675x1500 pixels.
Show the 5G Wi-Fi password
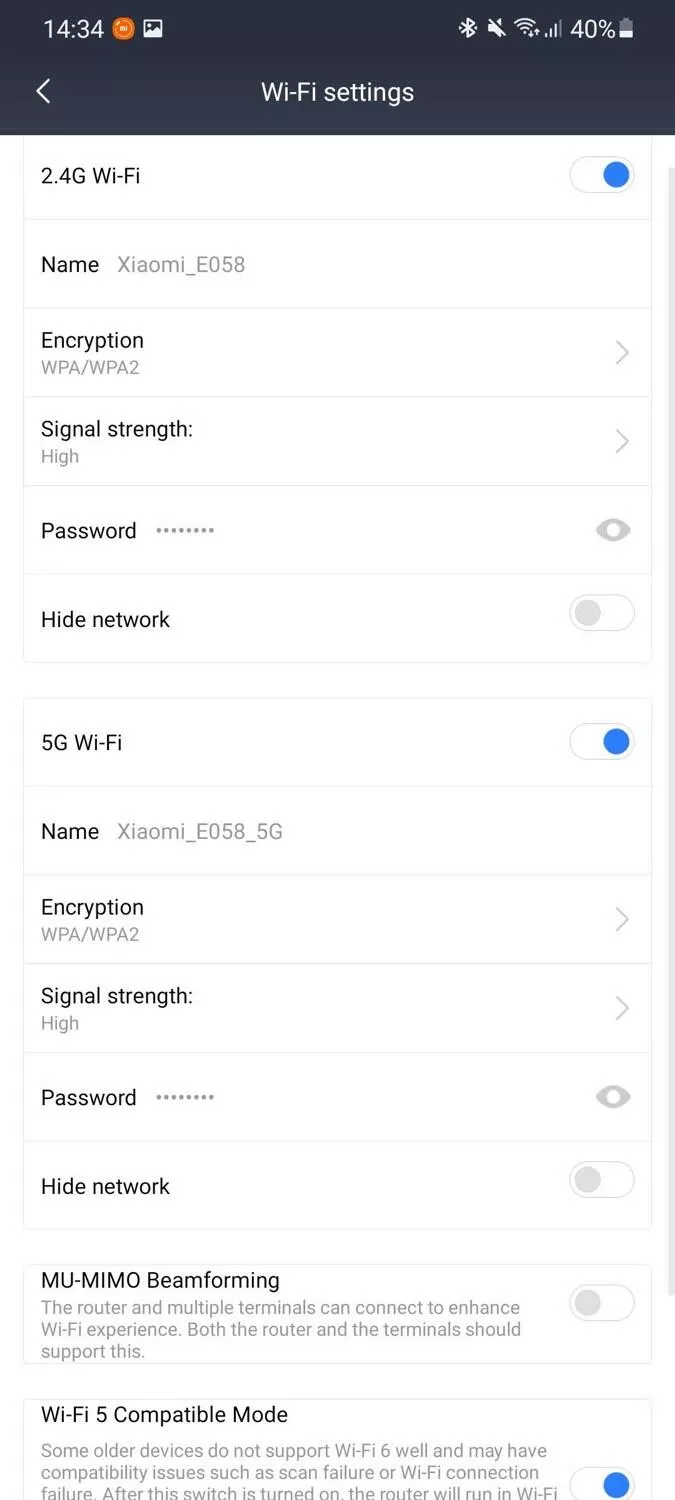pyautogui.click(x=613, y=1097)
